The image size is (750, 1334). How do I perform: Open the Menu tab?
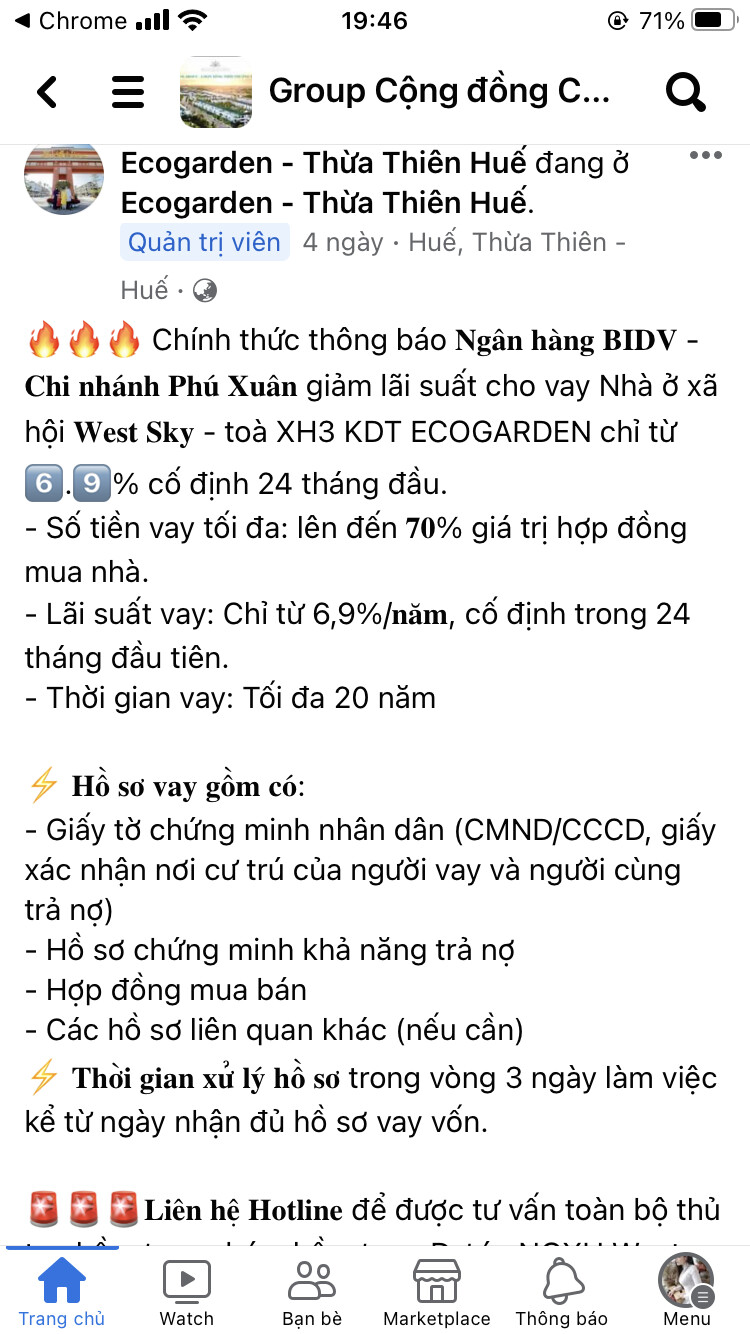(x=686, y=1290)
